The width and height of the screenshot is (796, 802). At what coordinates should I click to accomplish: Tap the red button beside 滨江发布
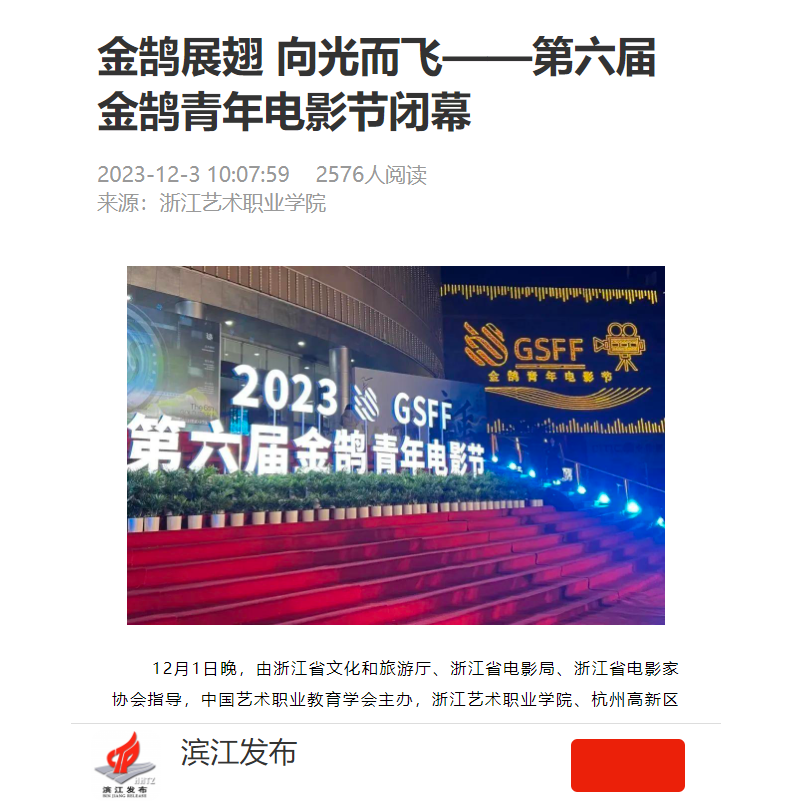click(x=627, y=765)
